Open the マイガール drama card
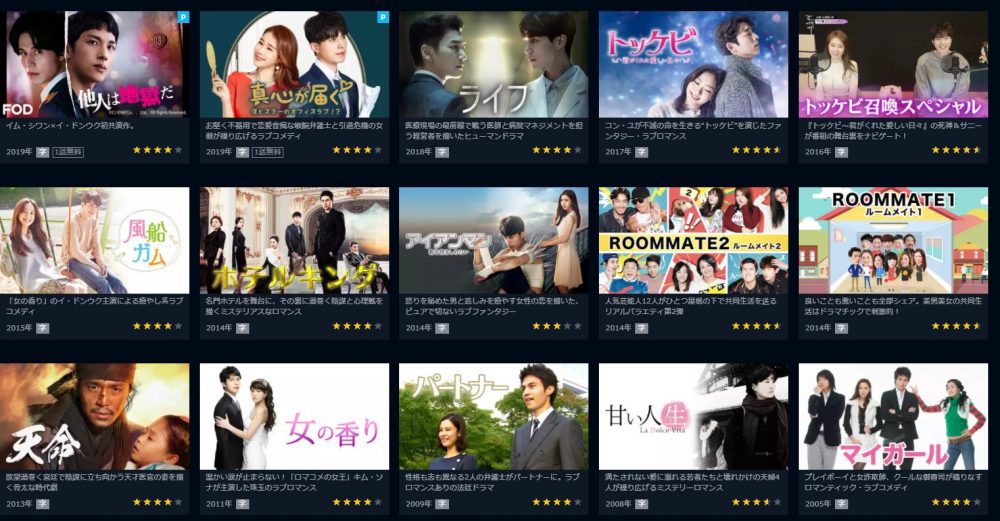1000x521 pixels. tap(893, 416)
